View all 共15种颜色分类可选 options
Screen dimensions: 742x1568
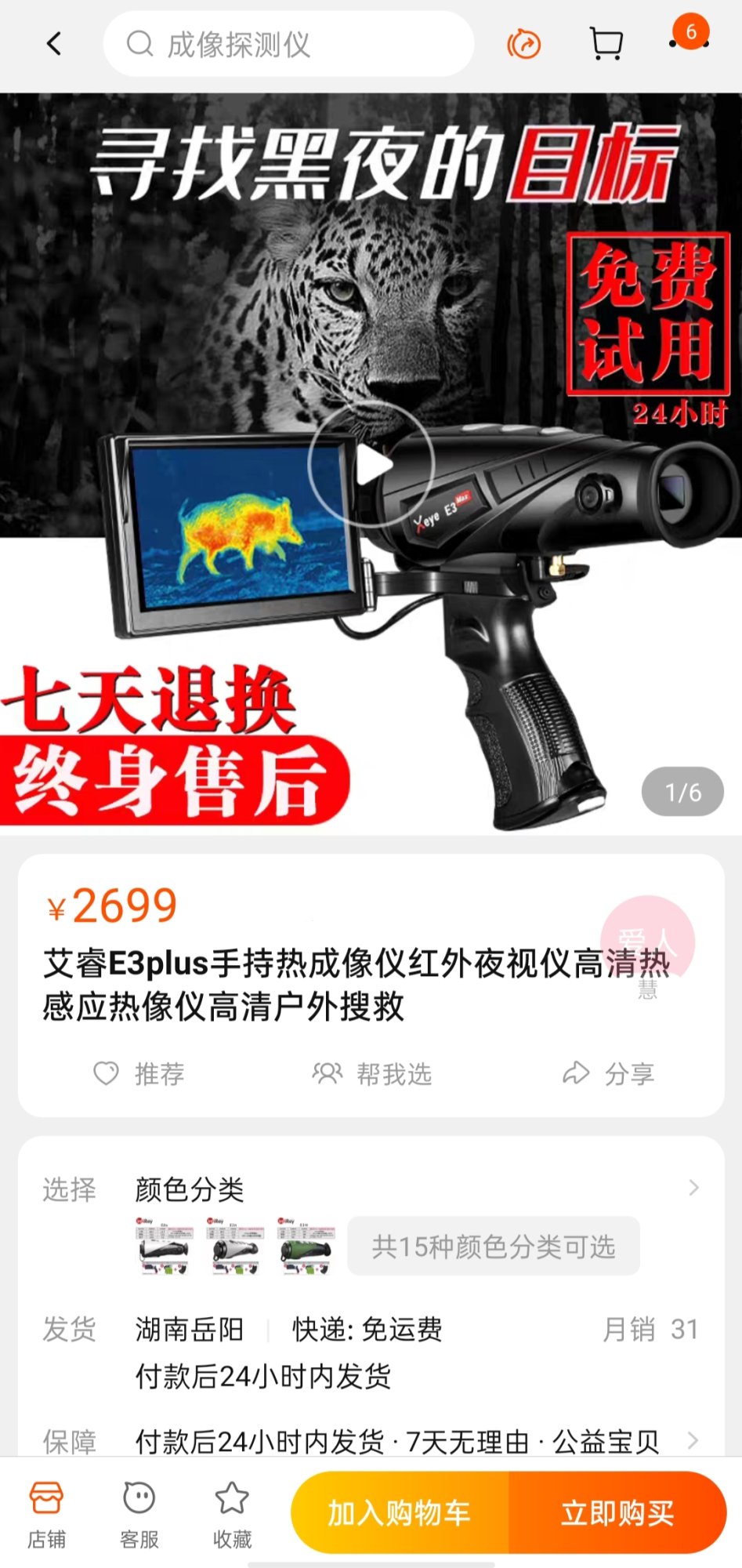click(x=494, y=1246)
